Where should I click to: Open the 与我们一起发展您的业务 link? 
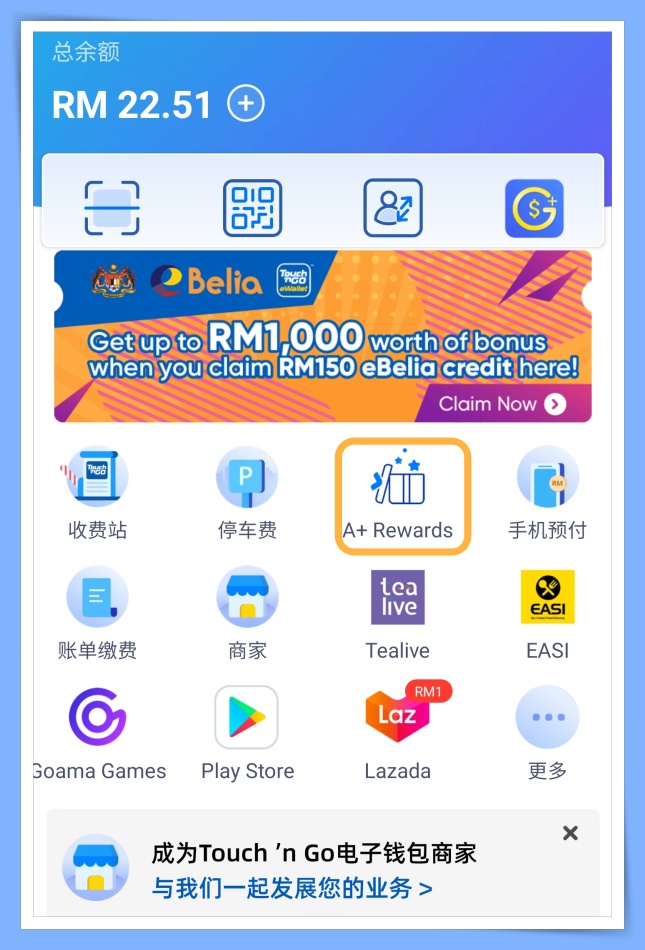(x=292, y=888)
